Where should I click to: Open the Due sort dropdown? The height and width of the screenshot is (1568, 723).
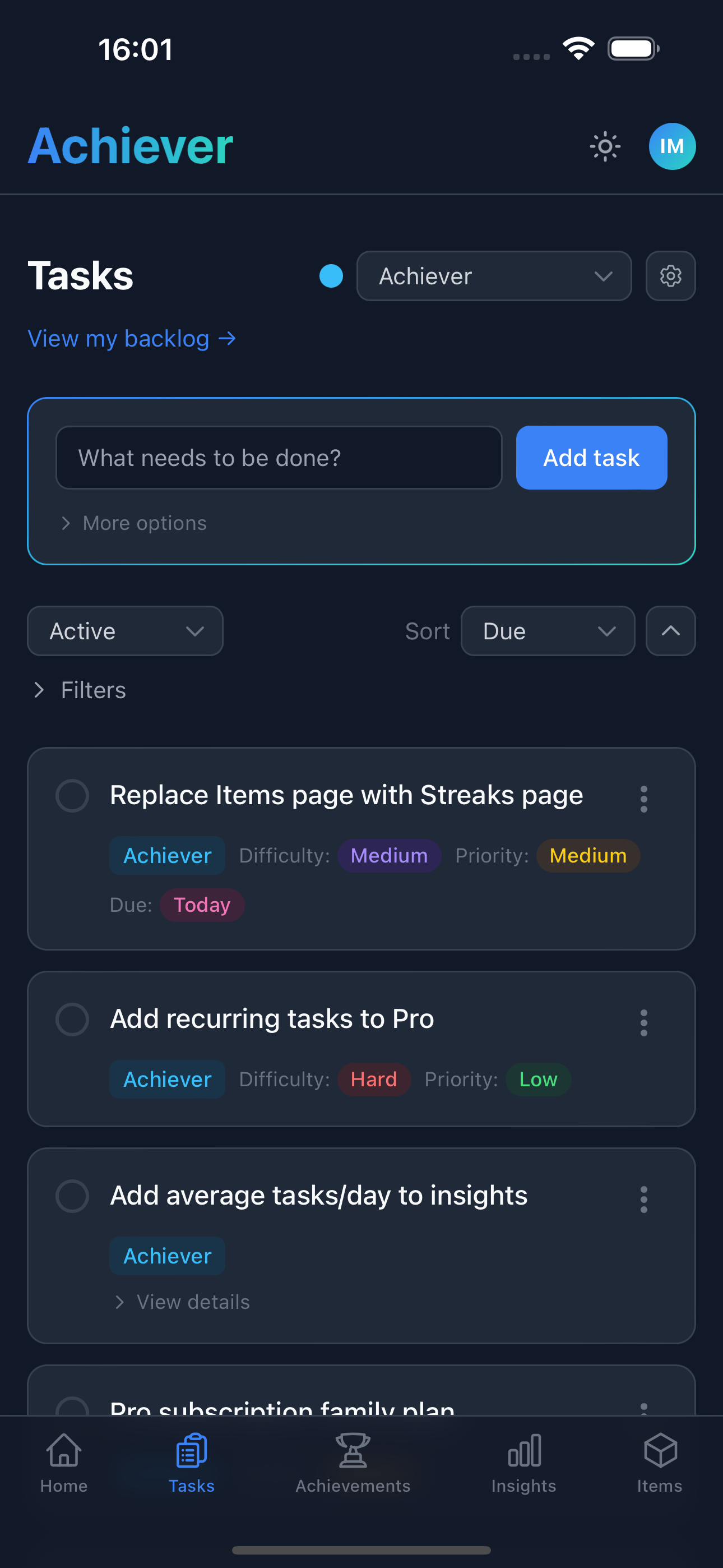click(547, 631)
